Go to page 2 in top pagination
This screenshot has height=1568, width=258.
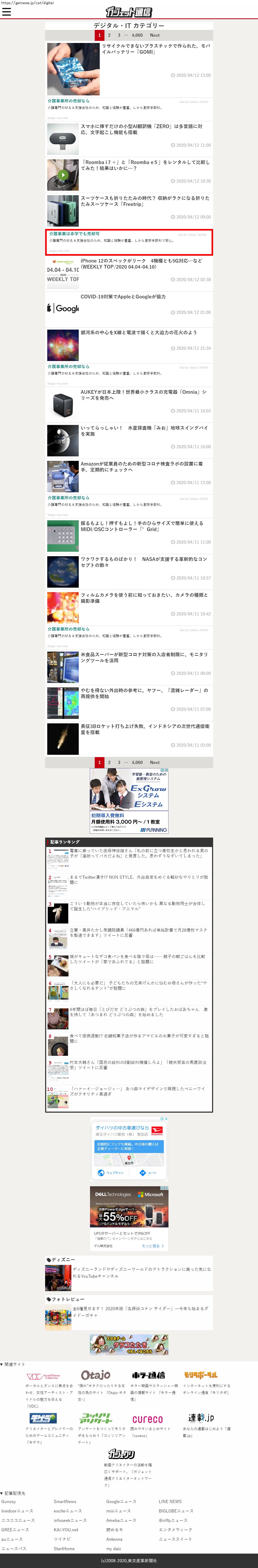(x=109, y=35)
